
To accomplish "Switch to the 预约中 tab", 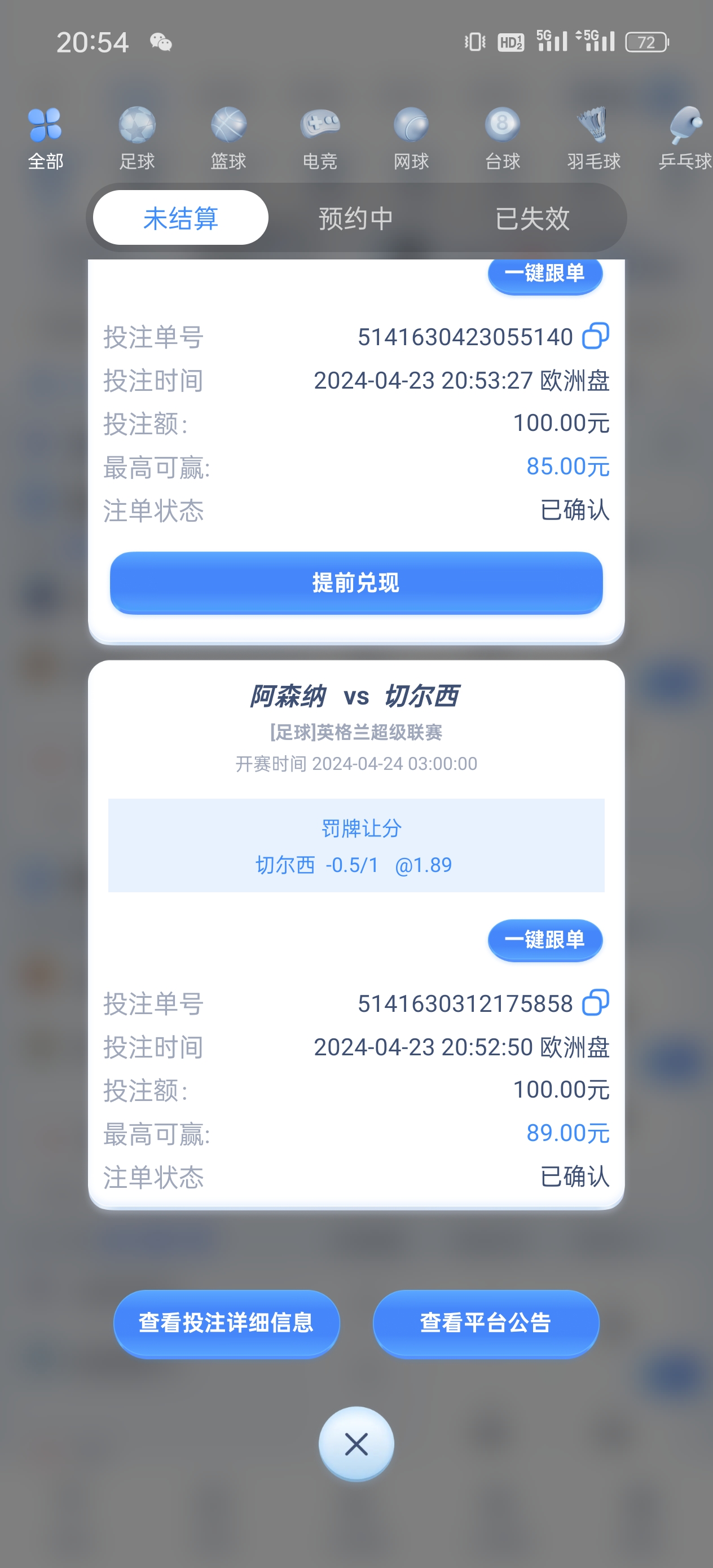I will click(356, 218).
